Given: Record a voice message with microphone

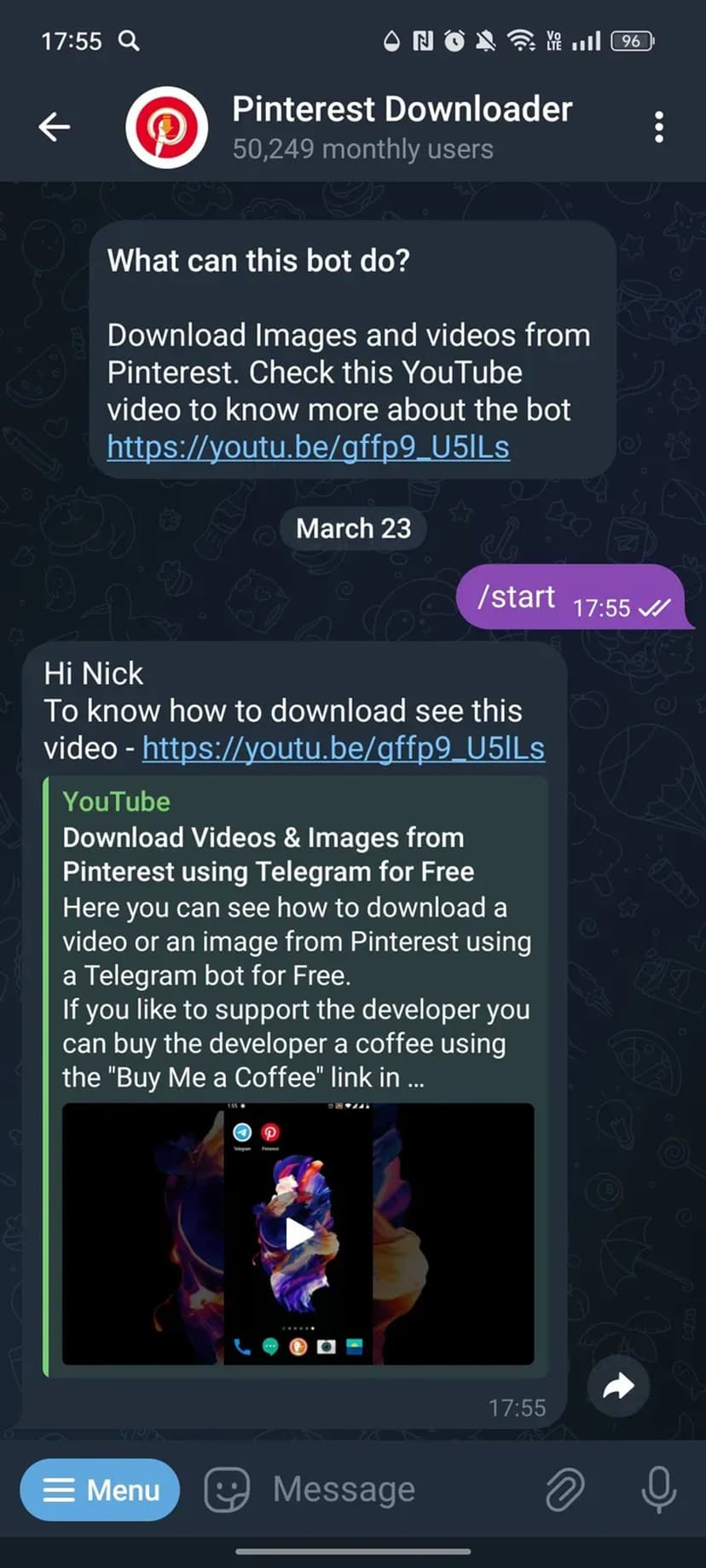Looking at the screenshot, I should coord(658,1490).
